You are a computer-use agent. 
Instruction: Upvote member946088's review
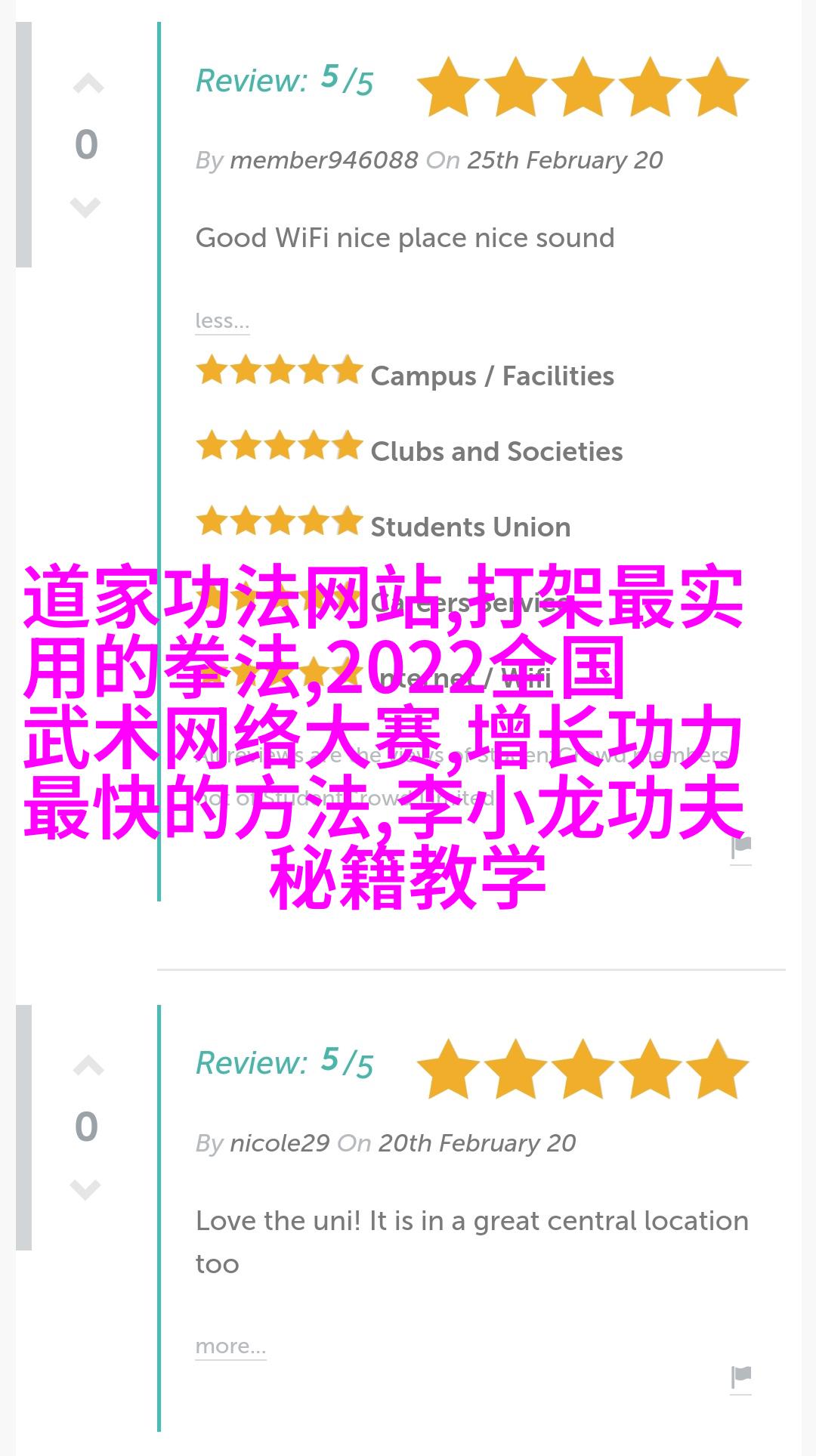88,84
